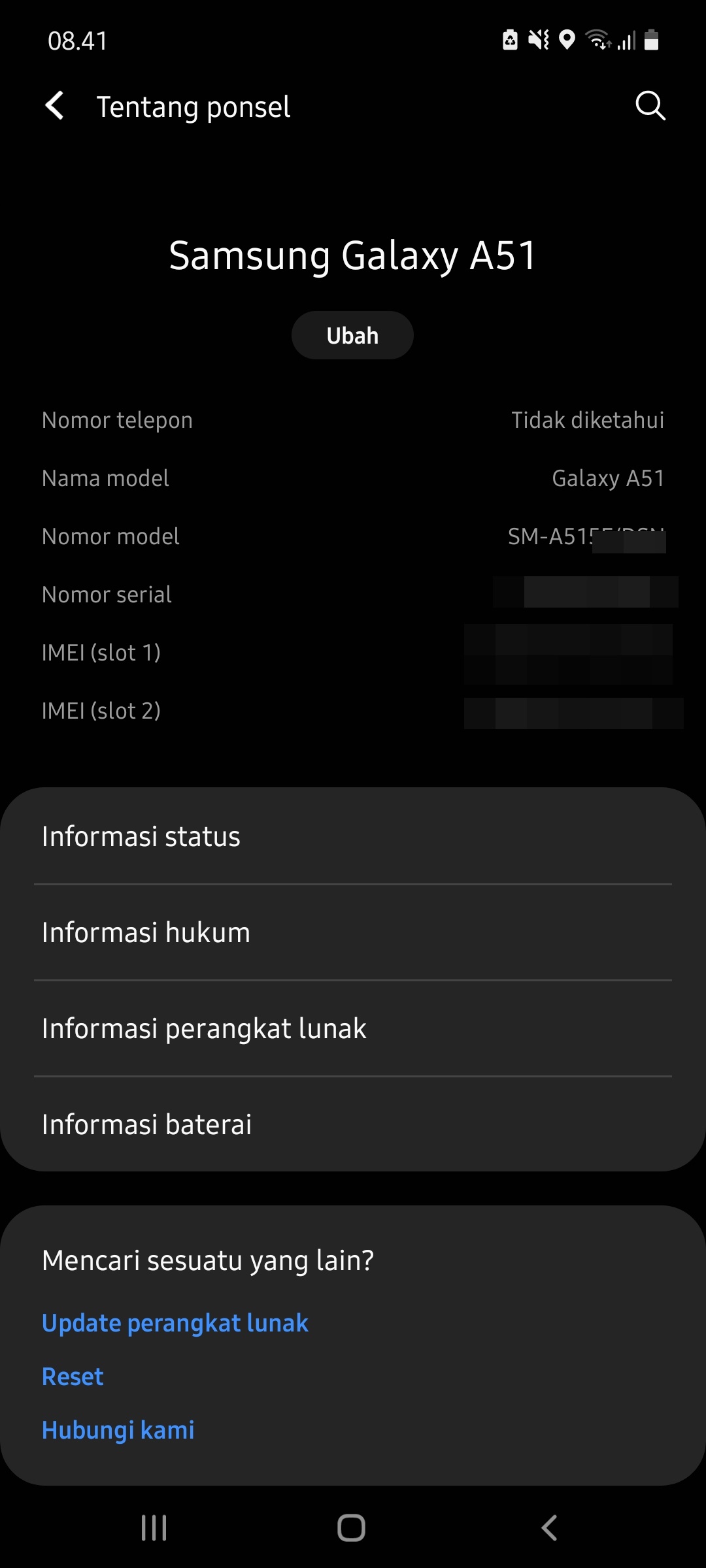The height and width of the screenshot is (1568, 706).
Task: Open the Reset link
Action: click(x=73, y=1377)
